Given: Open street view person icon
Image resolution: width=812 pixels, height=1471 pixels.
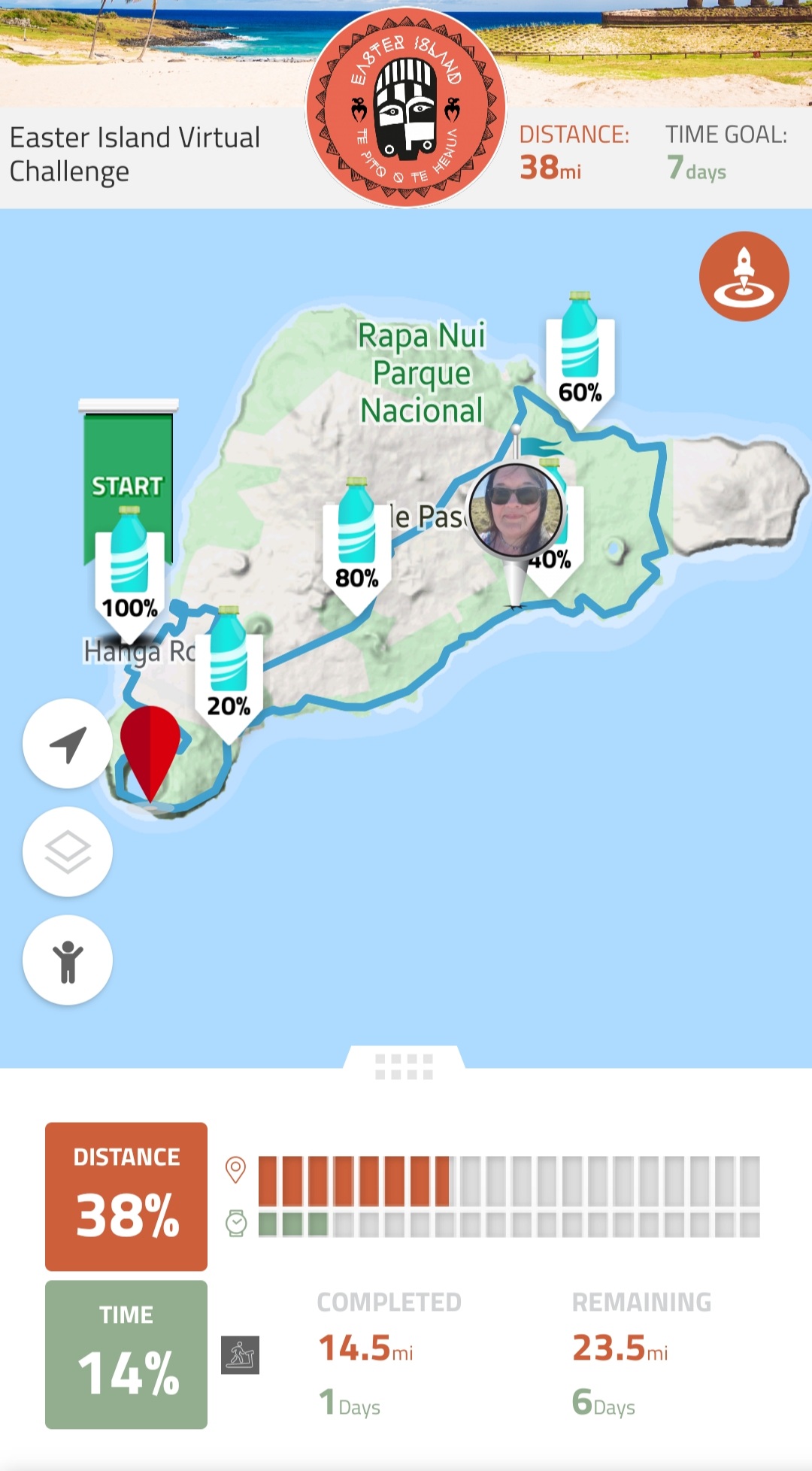Looking at the screenshot, I should tap(68, 960).
